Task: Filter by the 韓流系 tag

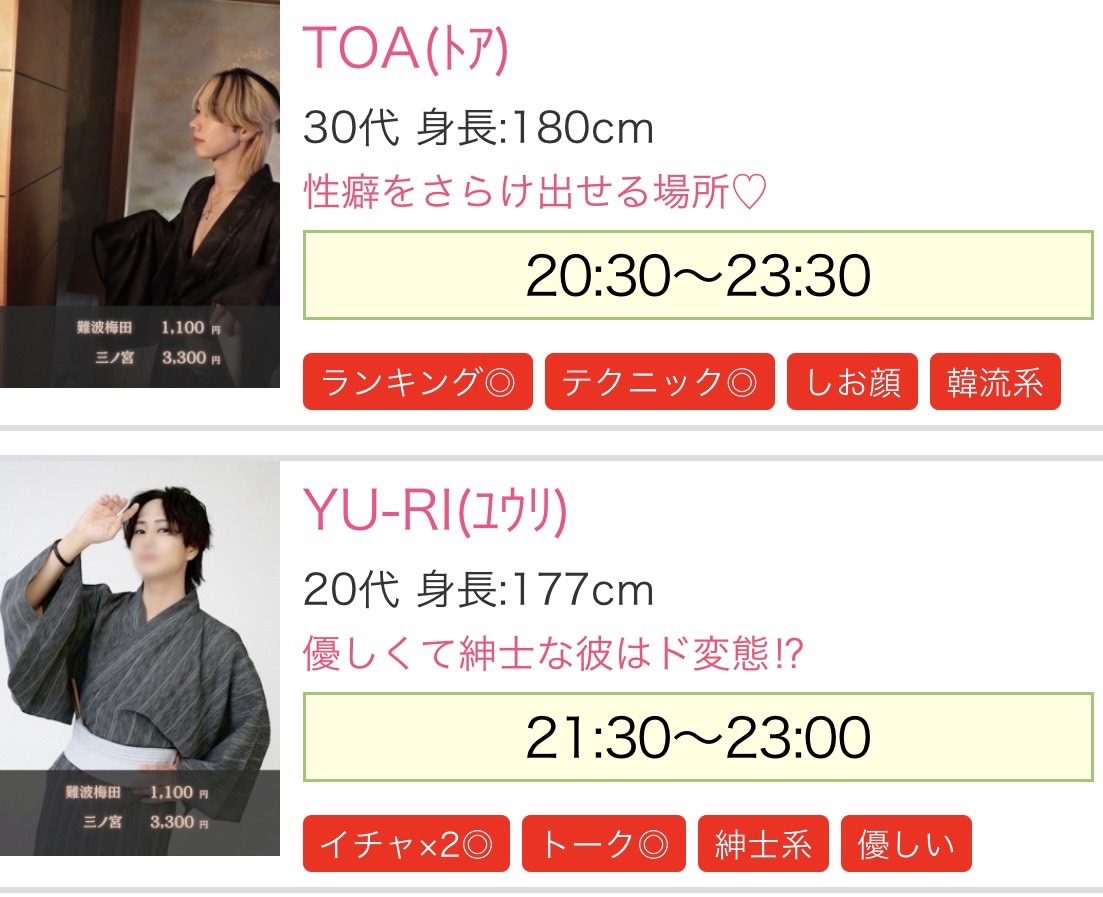Action: 994,382
